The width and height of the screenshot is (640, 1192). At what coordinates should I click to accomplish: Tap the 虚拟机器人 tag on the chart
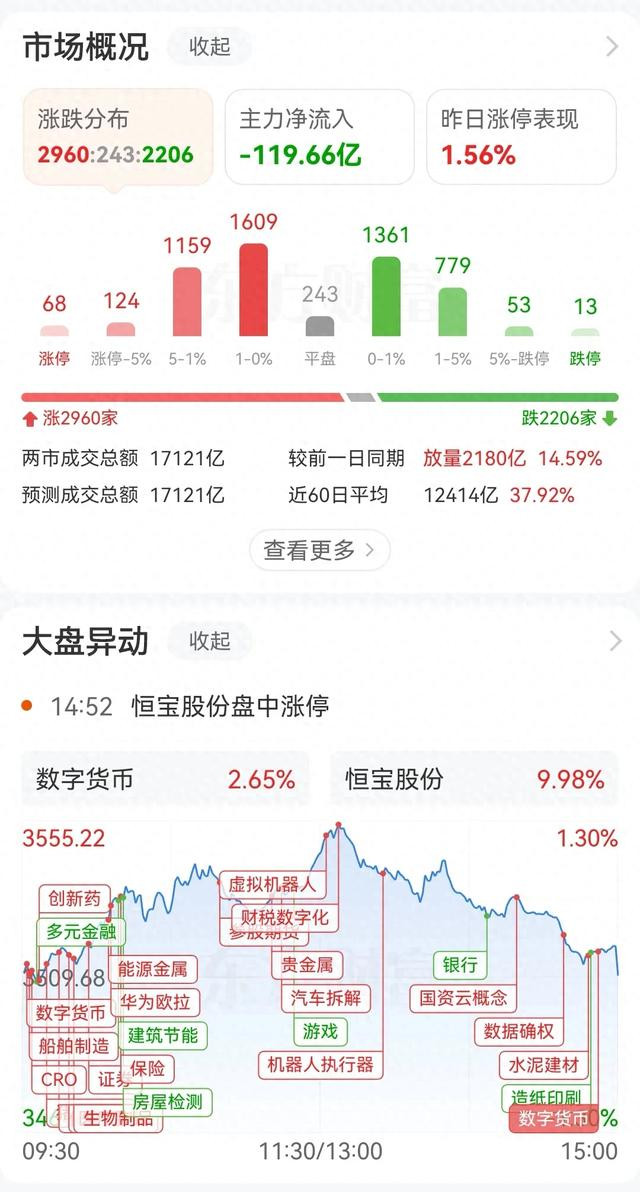click(272, 884)
